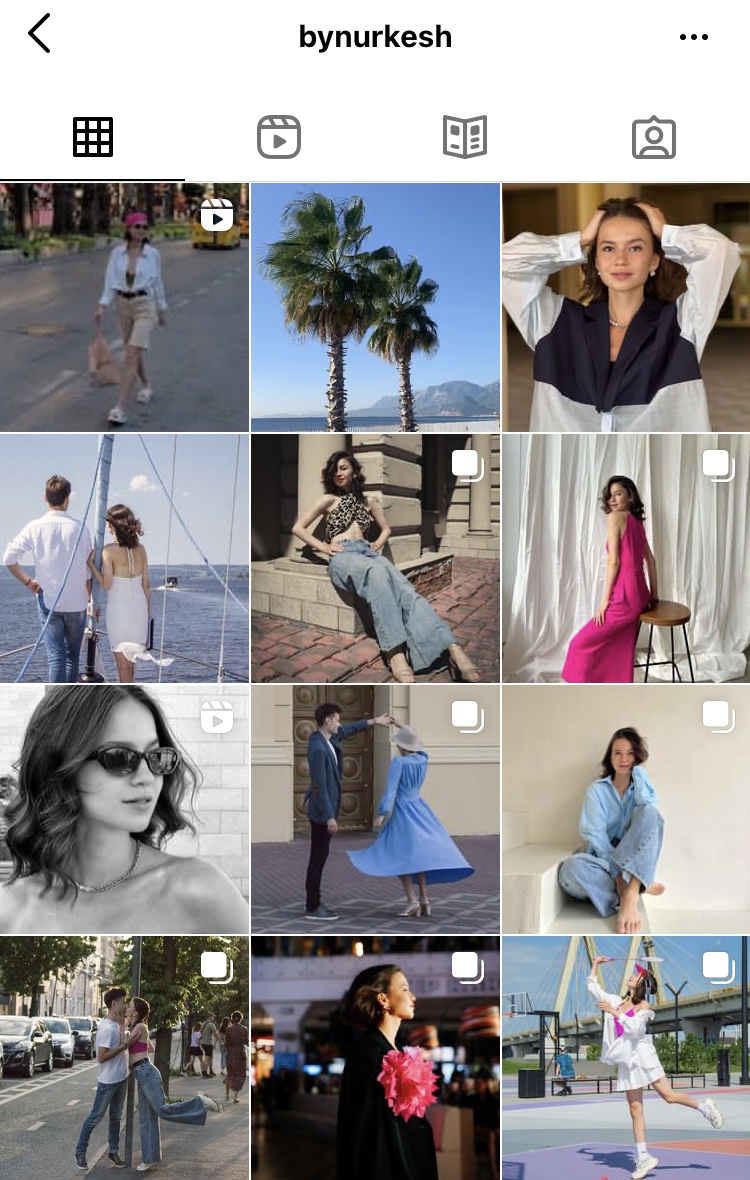
Task: Switch to the Guides tab
Action: pyautogui.click(x=465, y=137)
